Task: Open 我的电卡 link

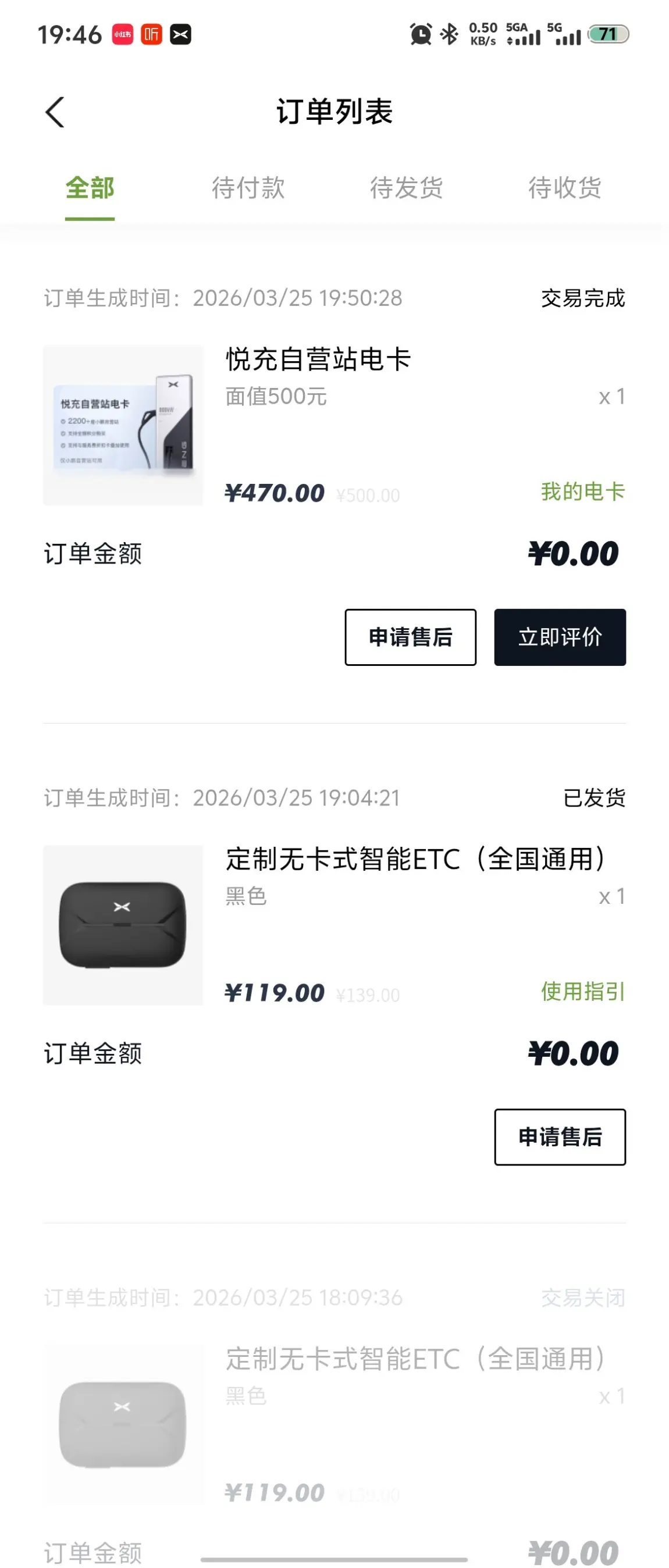Action: pos(582,491)
